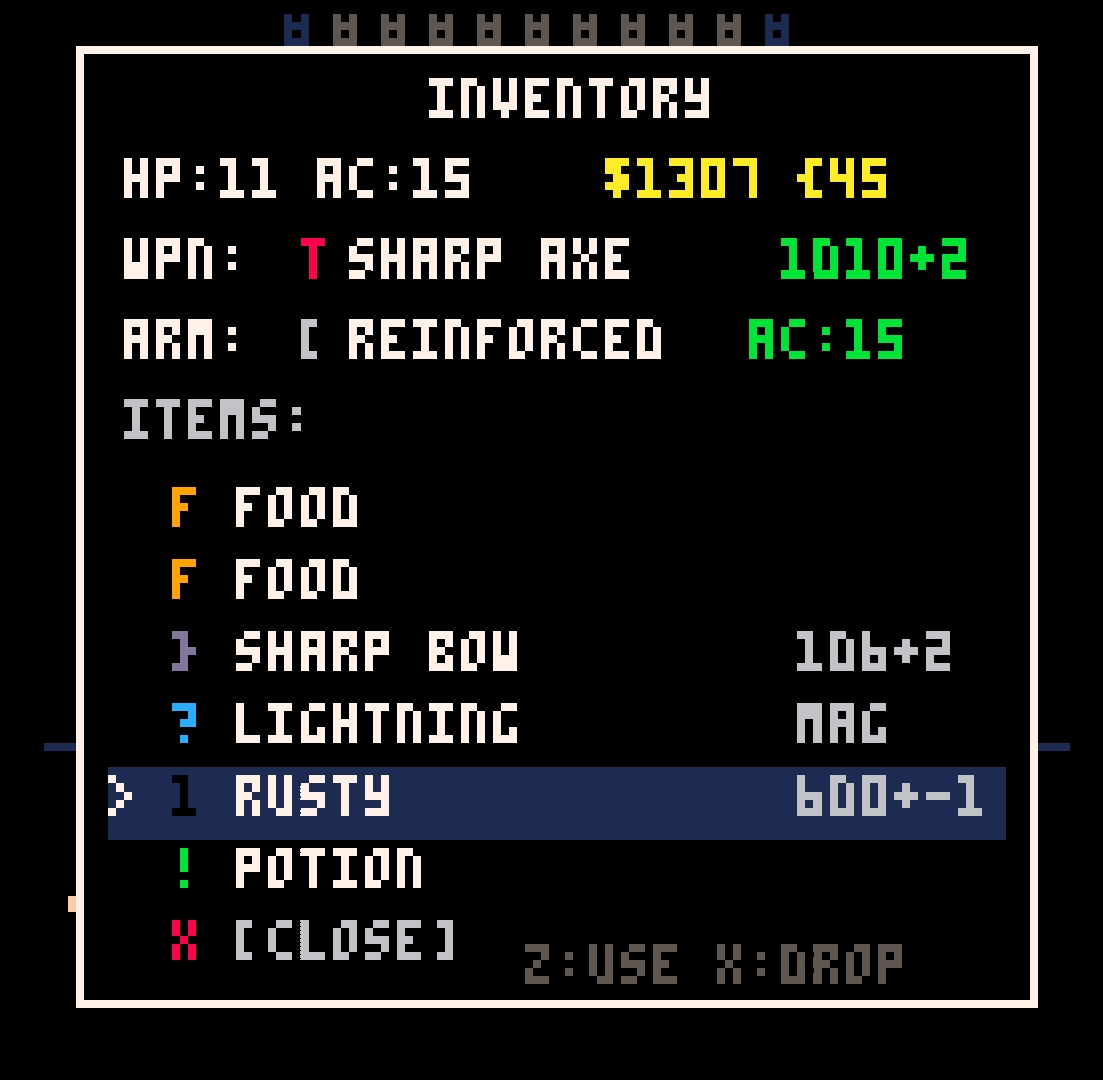1103x1080 pixels.
Task: Select the Sharp Bow item
Action: 375,652
